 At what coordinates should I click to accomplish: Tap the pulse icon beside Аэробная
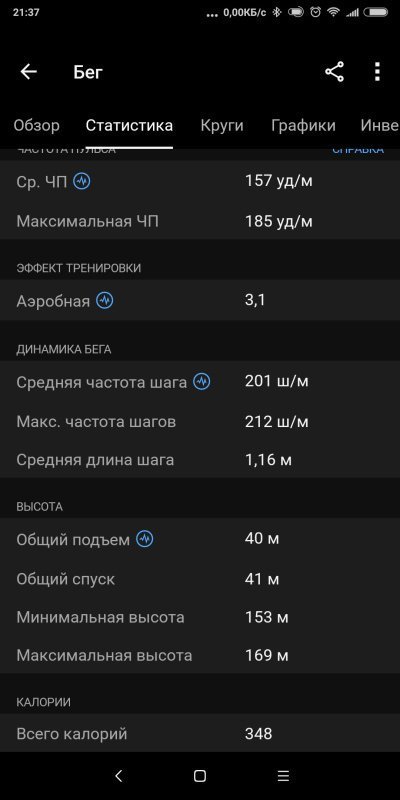[105, 301]
